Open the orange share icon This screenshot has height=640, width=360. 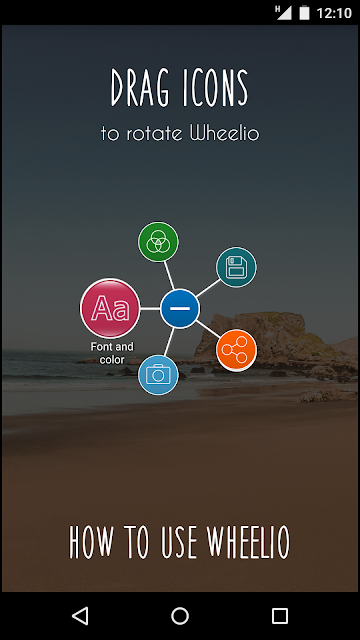click(236, 350)
